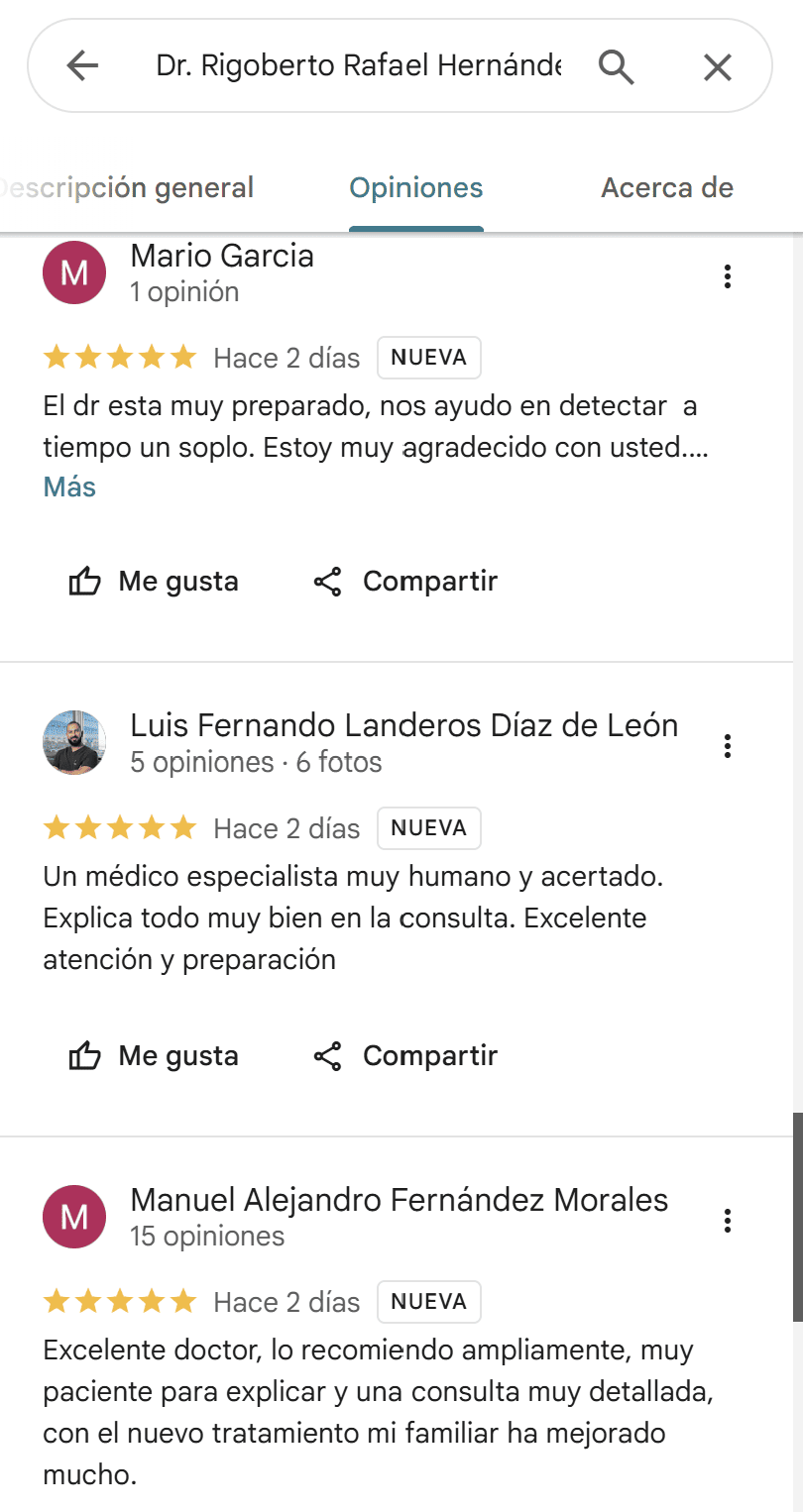The image size is (803, 1512).
Task: Click the back arrow to return
Action: [x=84, y=65]
